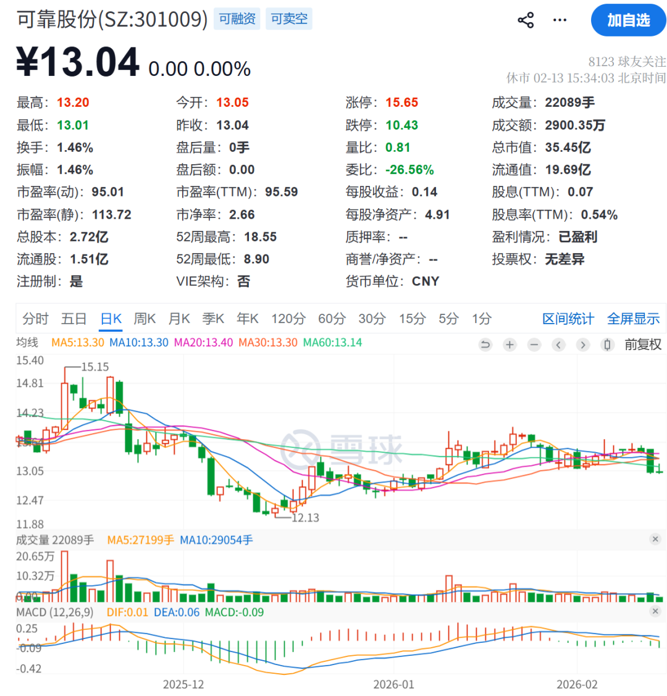This screenshot has height=696, width=667.
Task: Select the 五日 chart tab
Action: [x=73, y=319]
